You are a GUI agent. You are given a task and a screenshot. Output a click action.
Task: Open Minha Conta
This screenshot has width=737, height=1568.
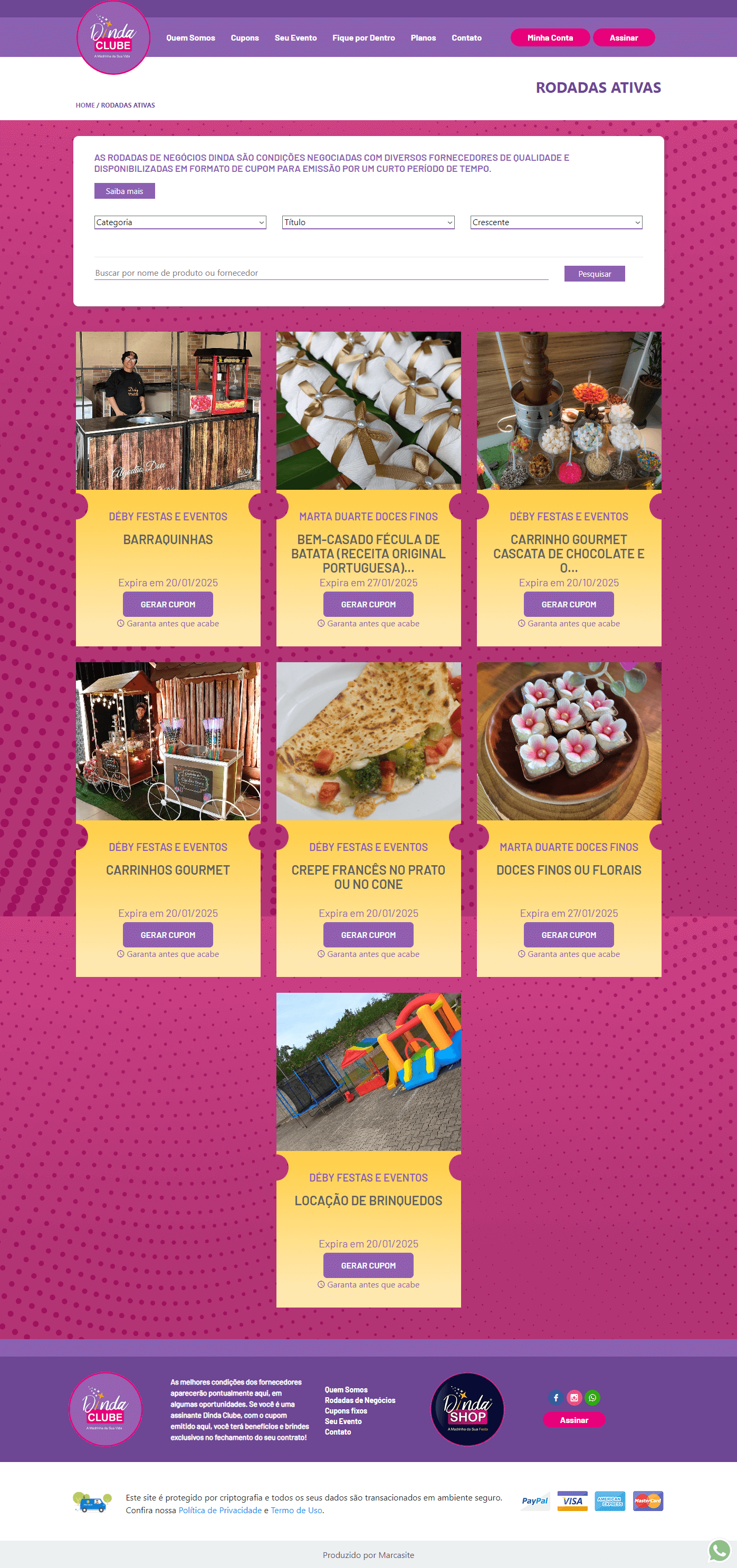pyautogui.click(x=550, y=38)
